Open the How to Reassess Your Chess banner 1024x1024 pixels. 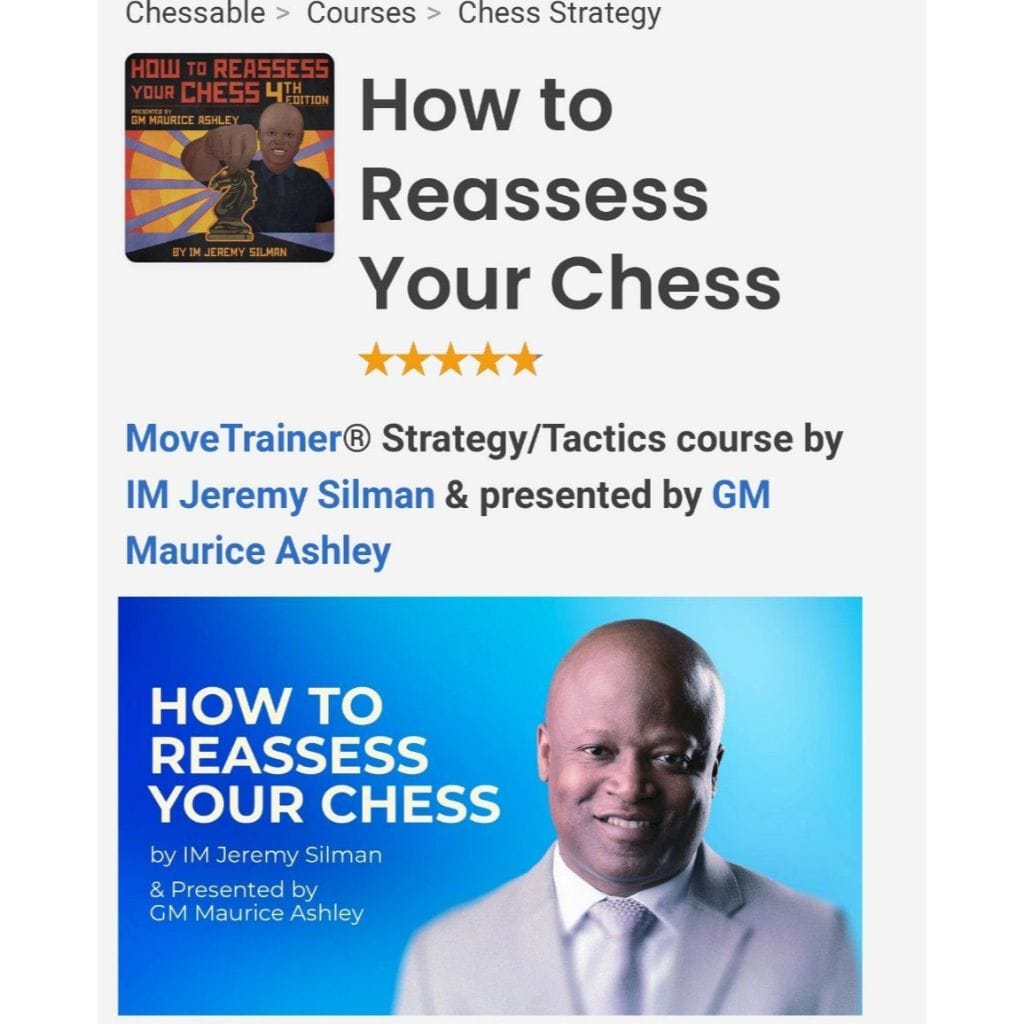coord(489,805)
